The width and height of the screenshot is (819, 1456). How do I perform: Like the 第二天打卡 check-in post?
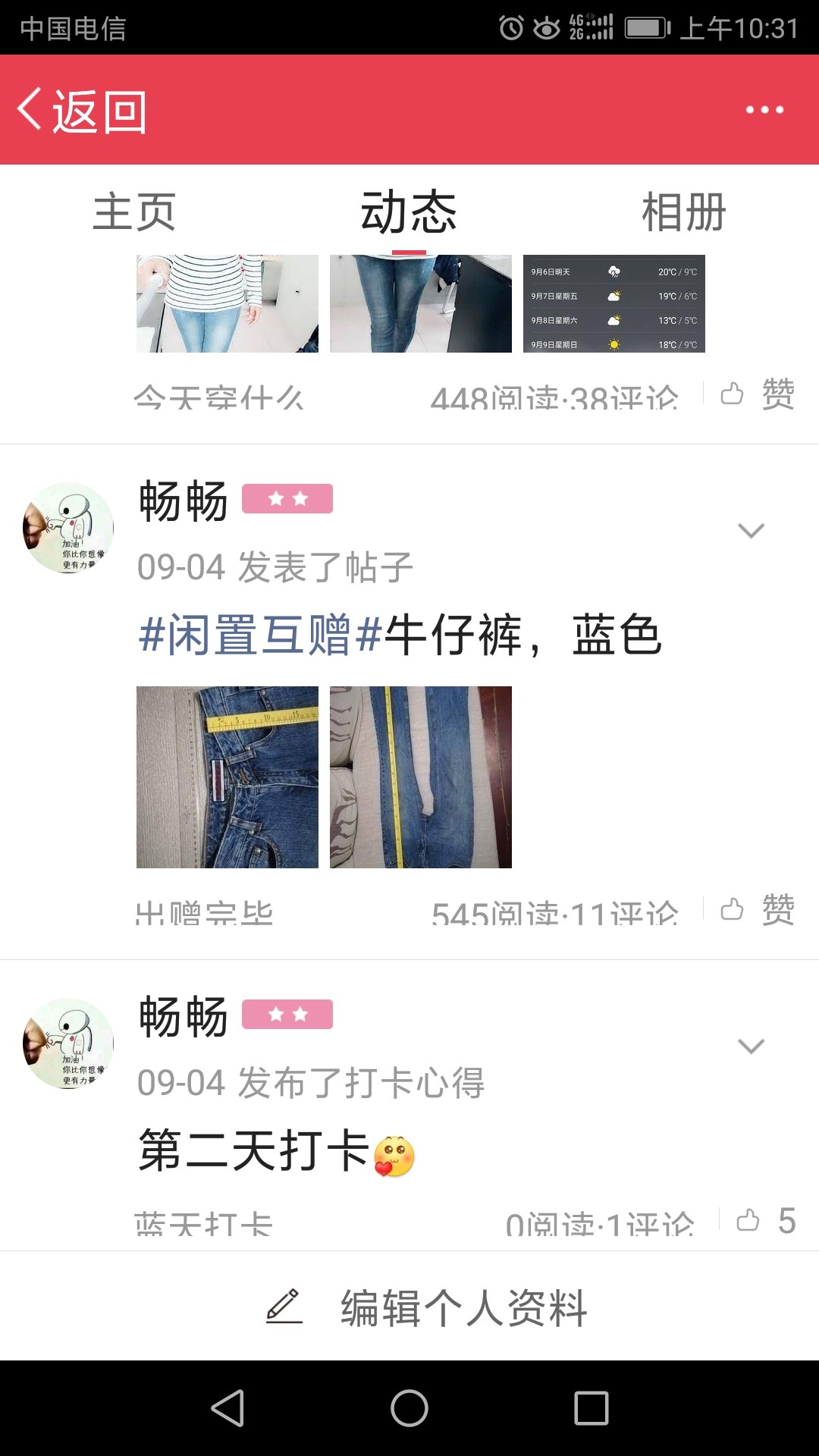[766, 1220]
